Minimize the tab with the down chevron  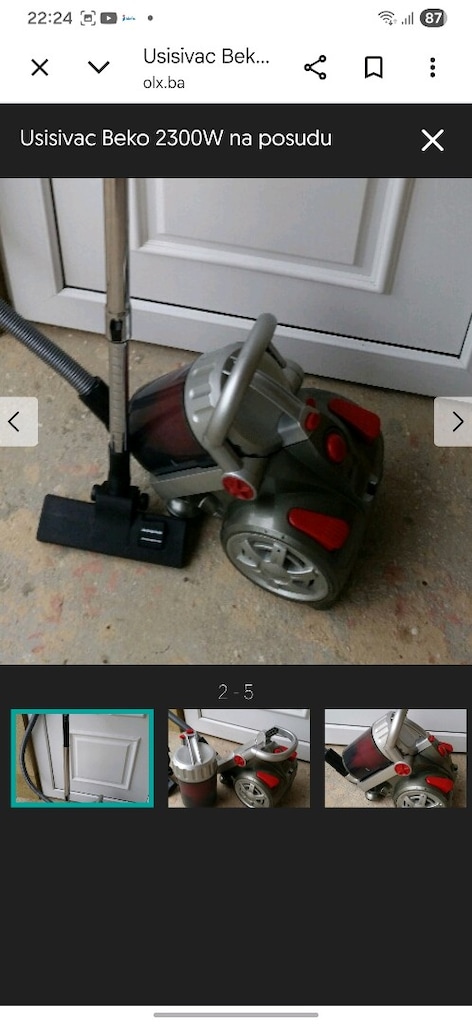point(99,67)
